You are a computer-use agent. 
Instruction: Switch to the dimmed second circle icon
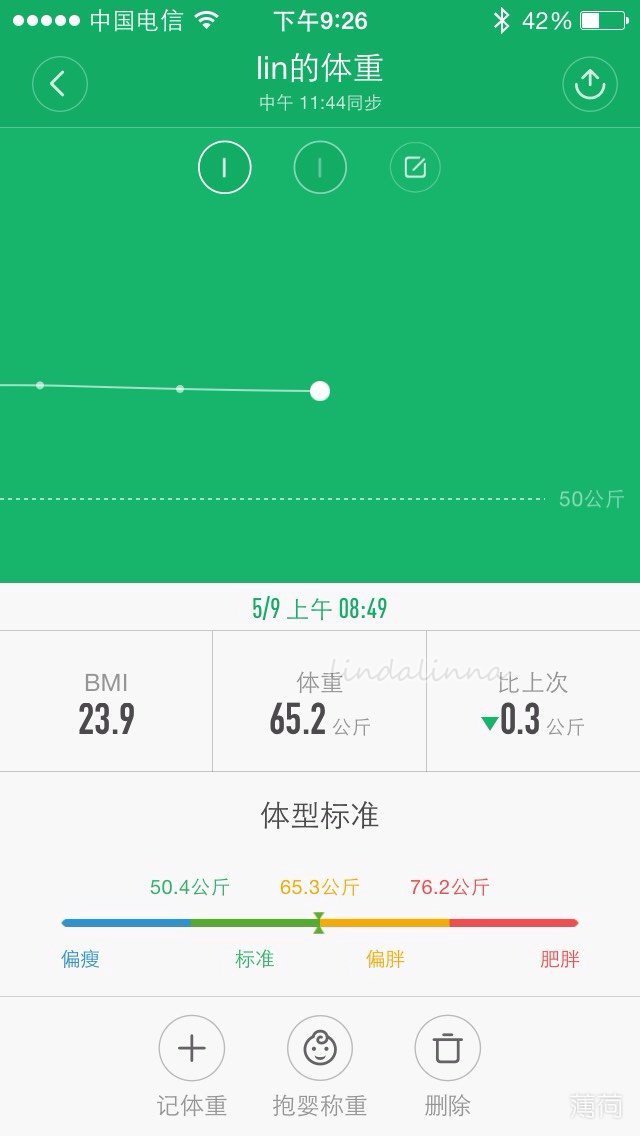tap(320, 168)
